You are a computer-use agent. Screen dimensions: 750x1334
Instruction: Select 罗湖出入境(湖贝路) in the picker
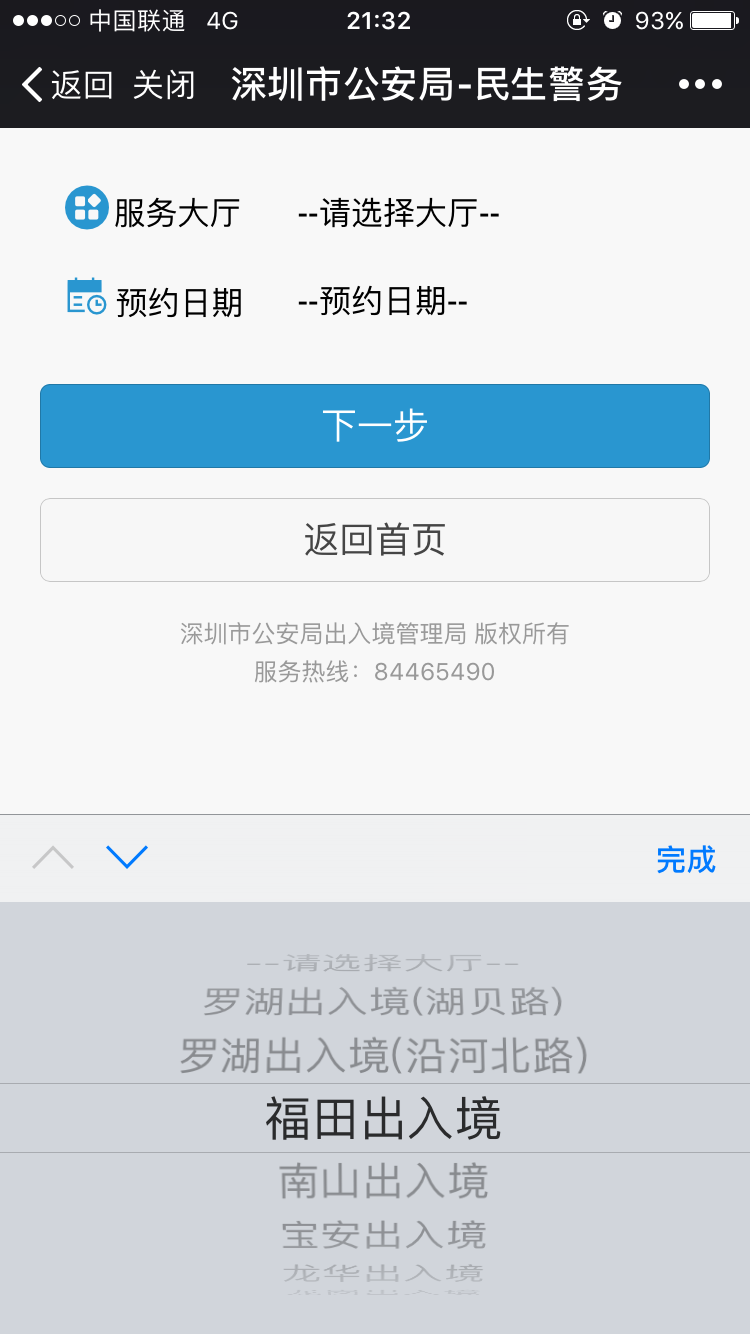click(x=384, y=1001)
